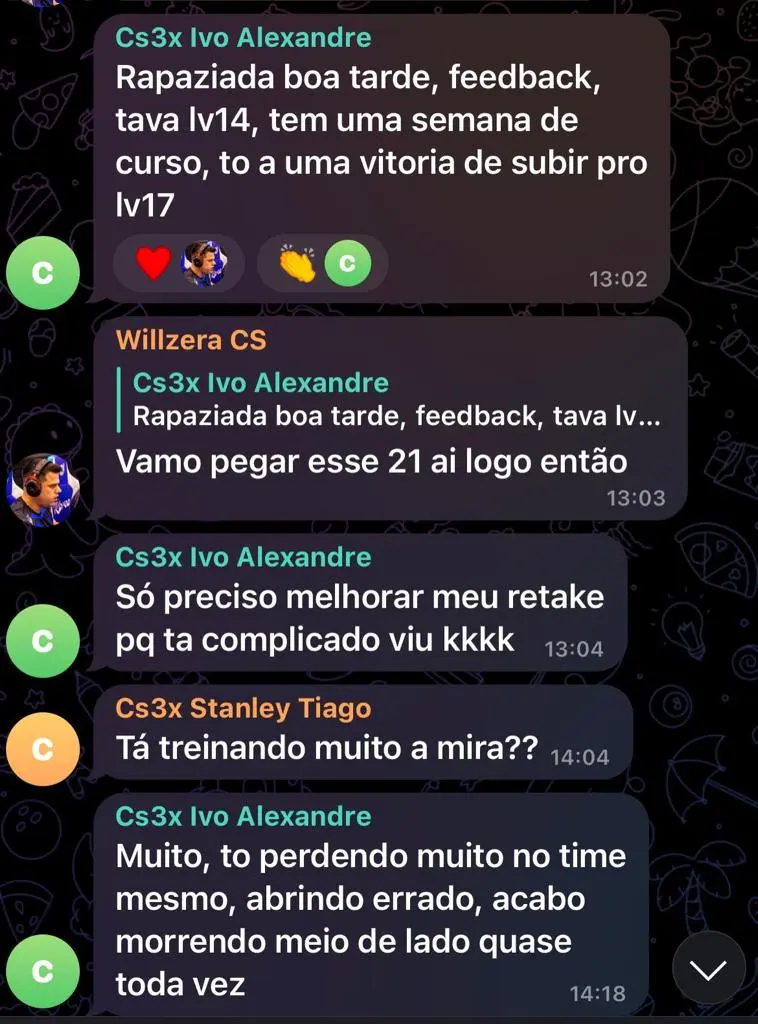Open avatar beside the 'melhorar meu retake' message

tap(42, 641)
